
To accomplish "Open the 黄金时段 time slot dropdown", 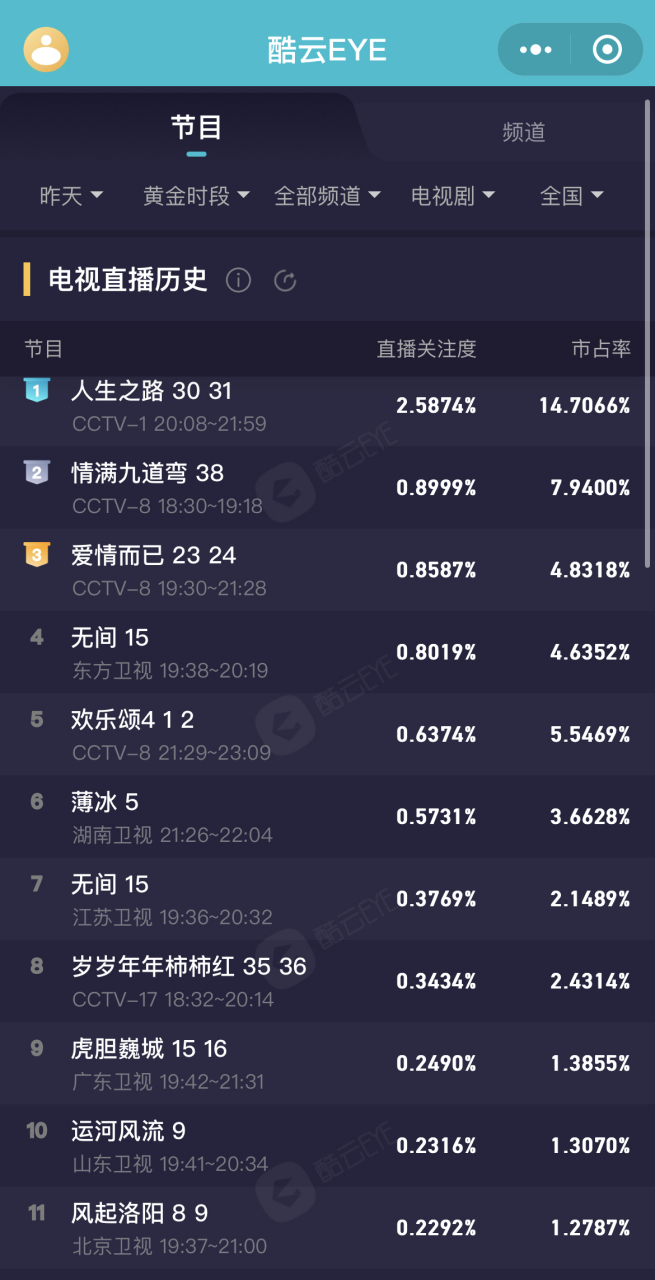I will point(196,196).
